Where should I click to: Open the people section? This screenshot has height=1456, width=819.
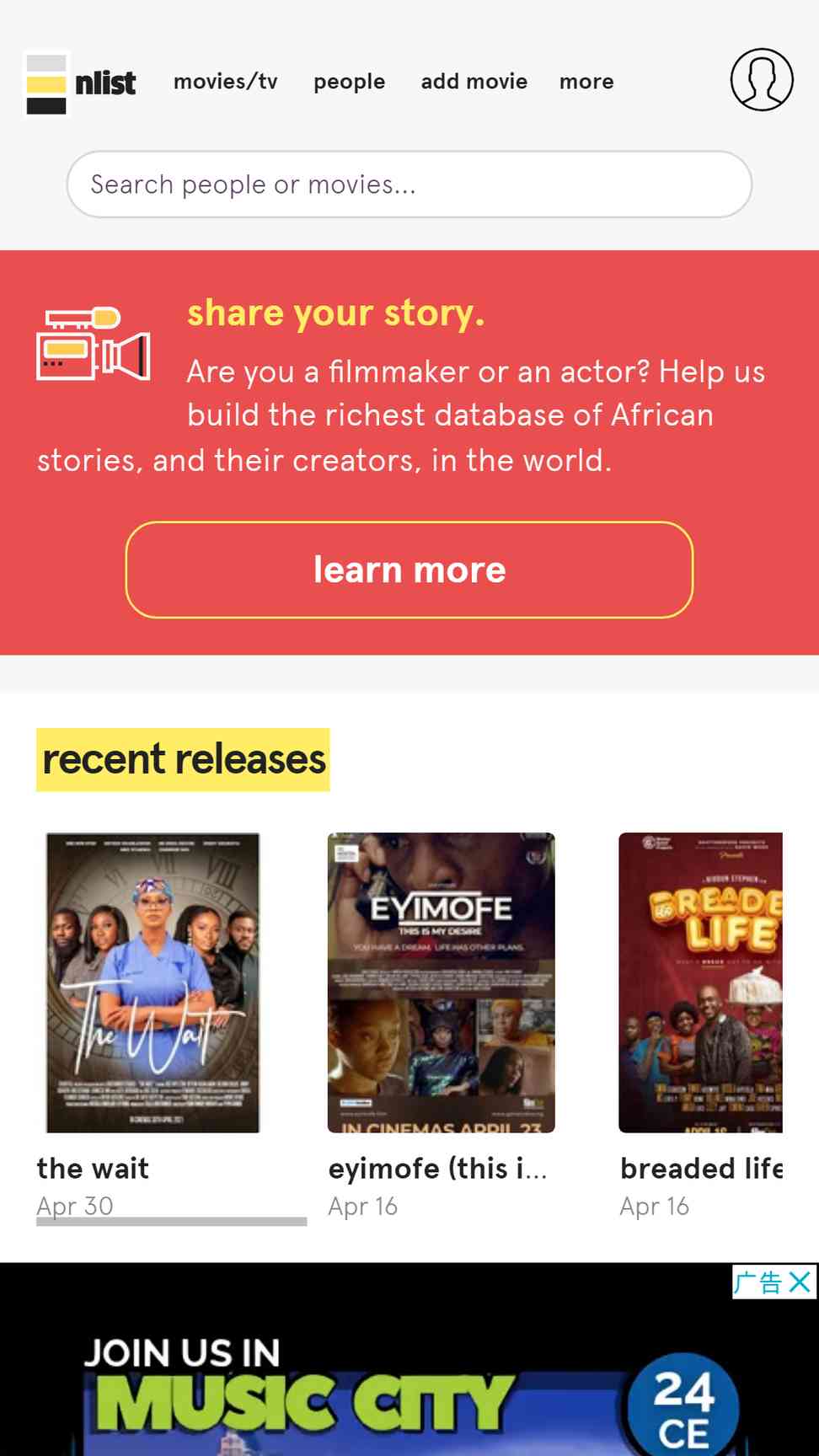pos(349,82)
